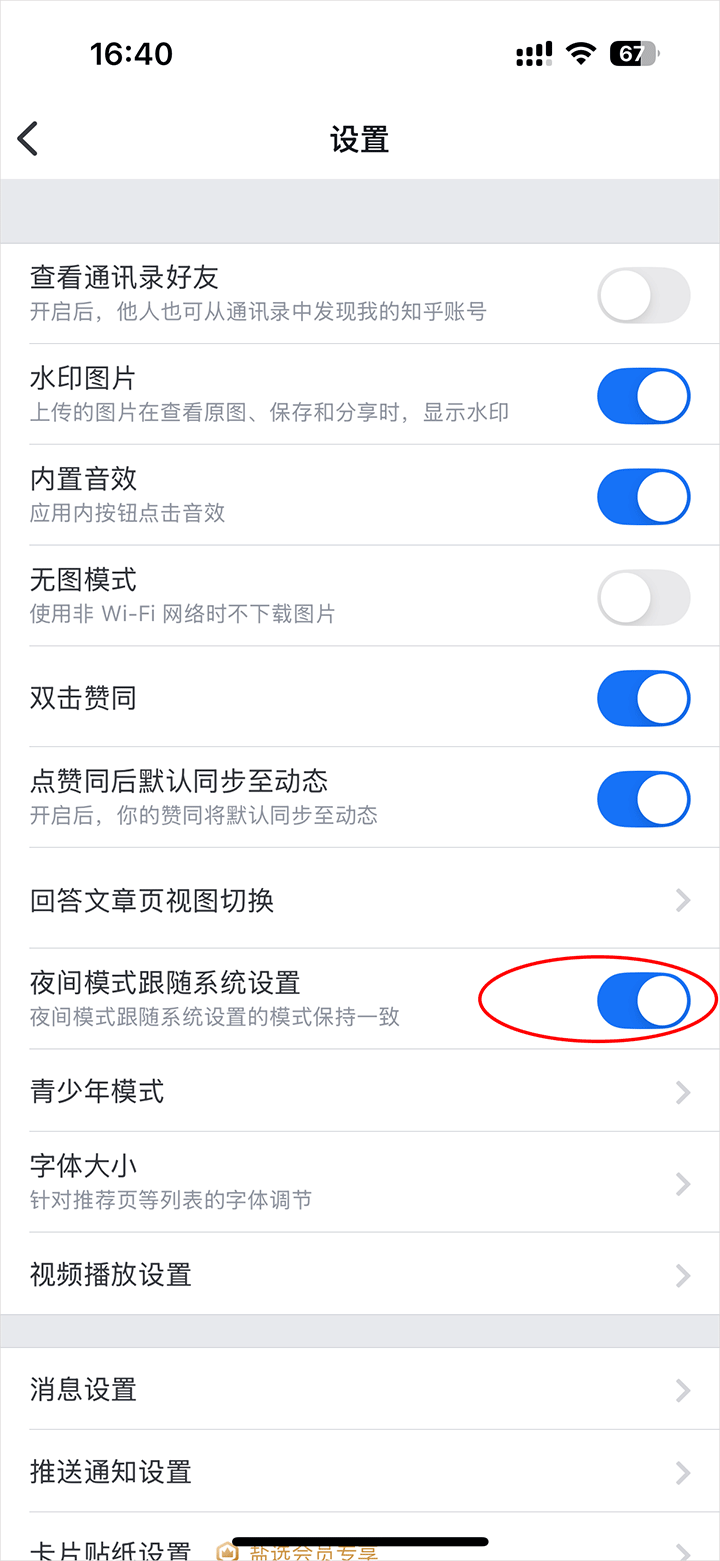Open the 字体大小 option
Viewport: 720px width, 1561px height.
[x=360, y=1183]
